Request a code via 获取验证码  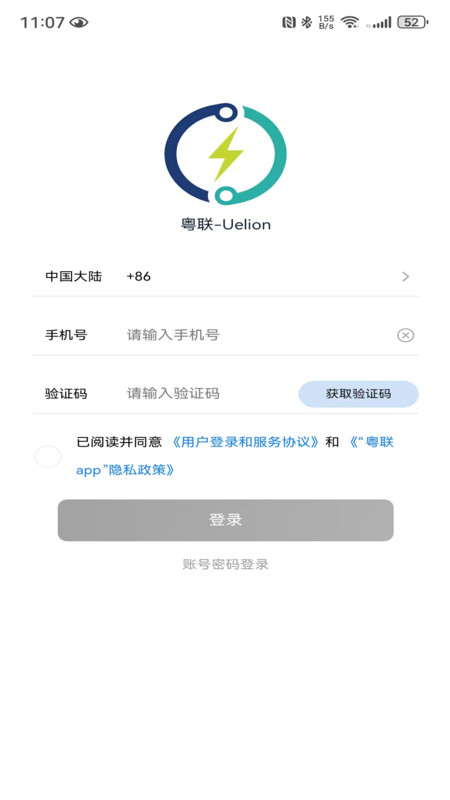click(x=358, y=394)
